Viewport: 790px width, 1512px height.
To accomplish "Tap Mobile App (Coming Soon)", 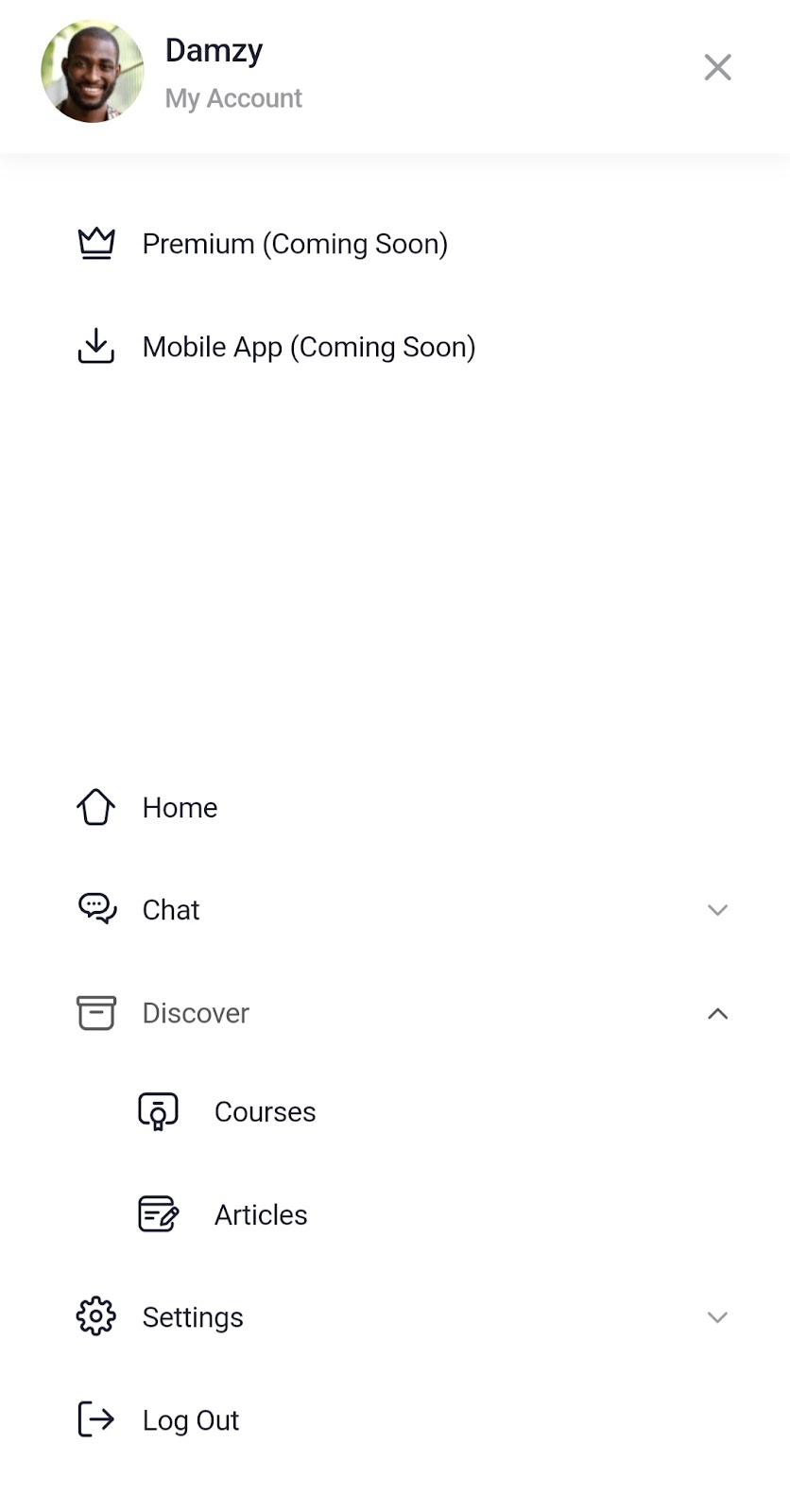I will 395,347.
